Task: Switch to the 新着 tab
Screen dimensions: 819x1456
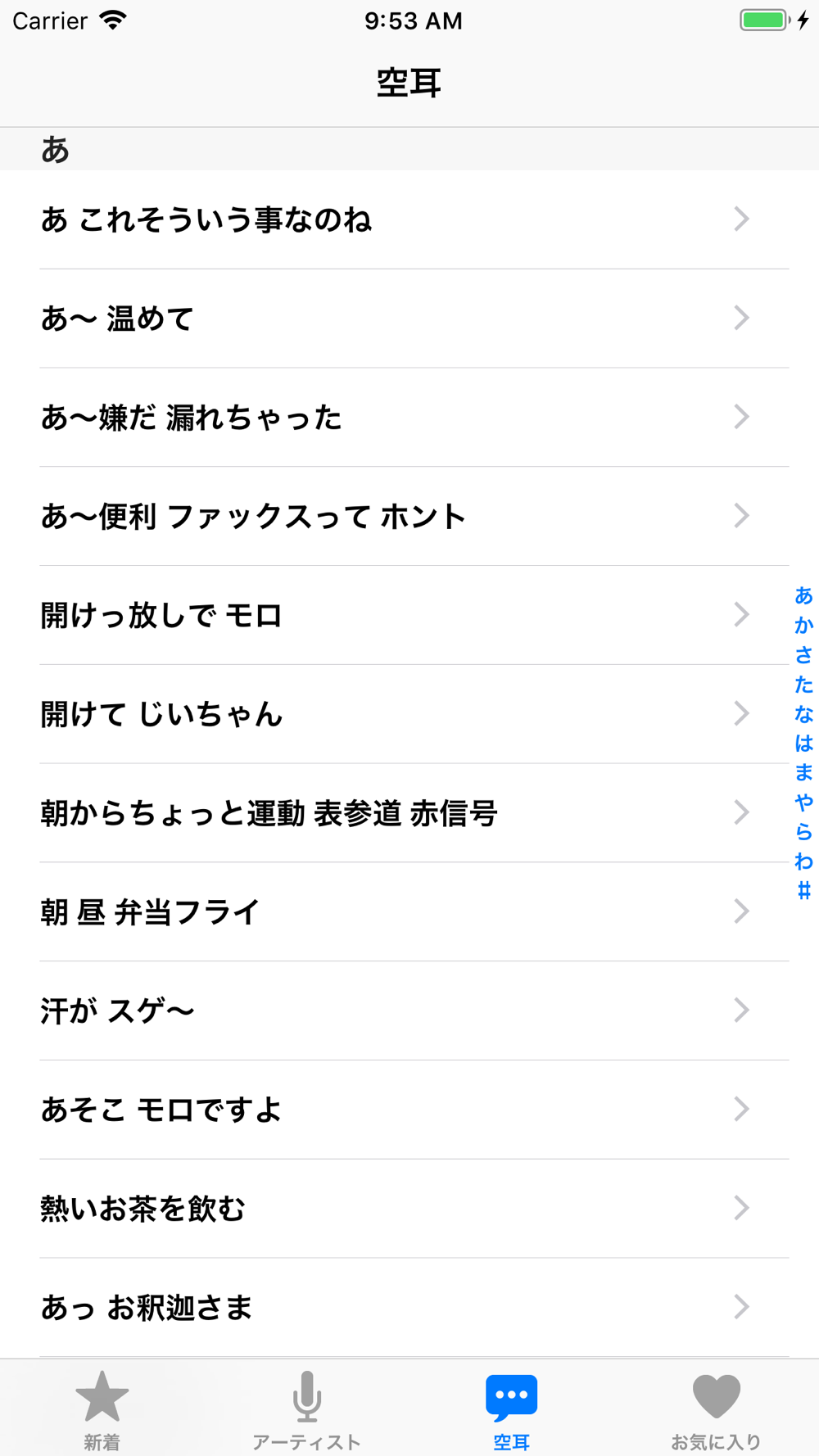Action: tap(102, 1410)
